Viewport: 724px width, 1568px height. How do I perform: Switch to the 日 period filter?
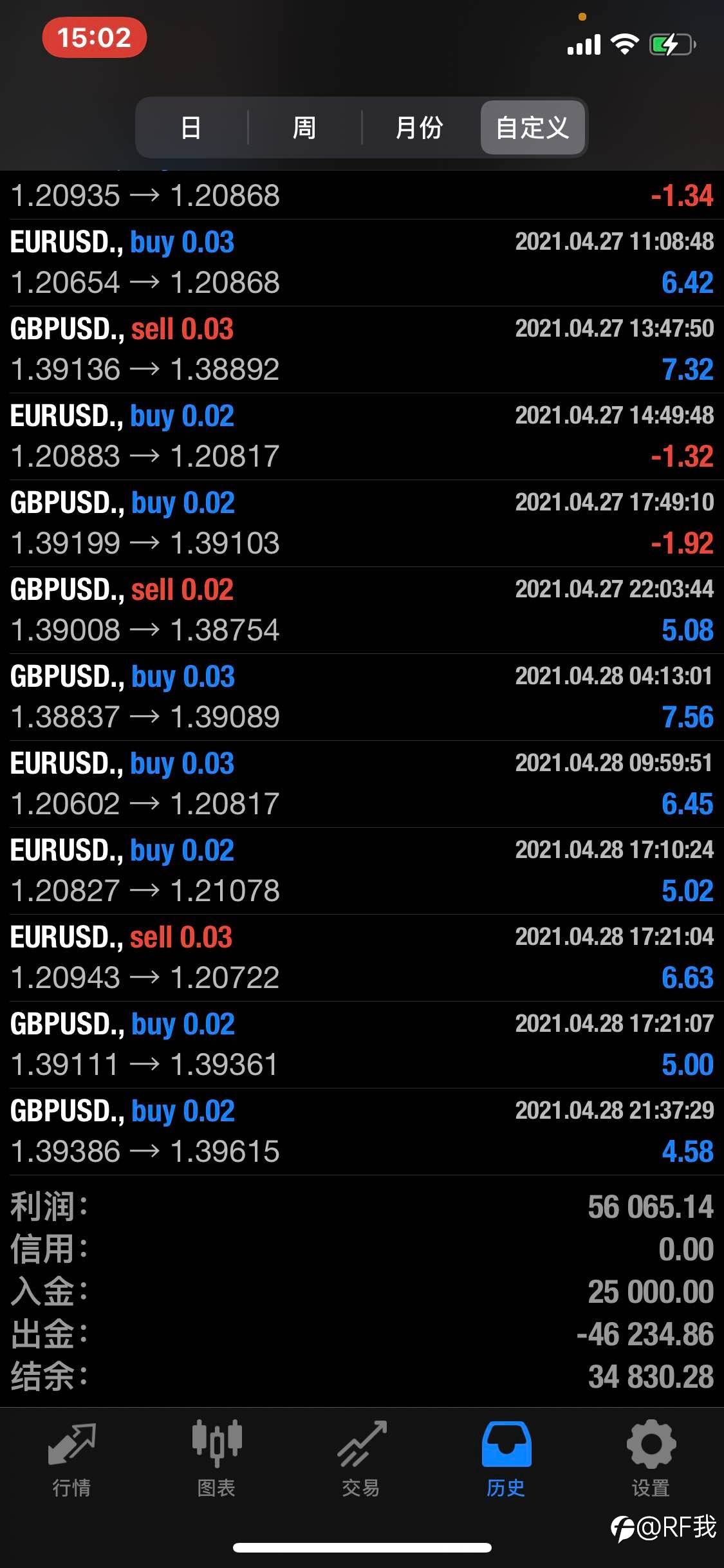pyautogui.click(x=191, y=127)
